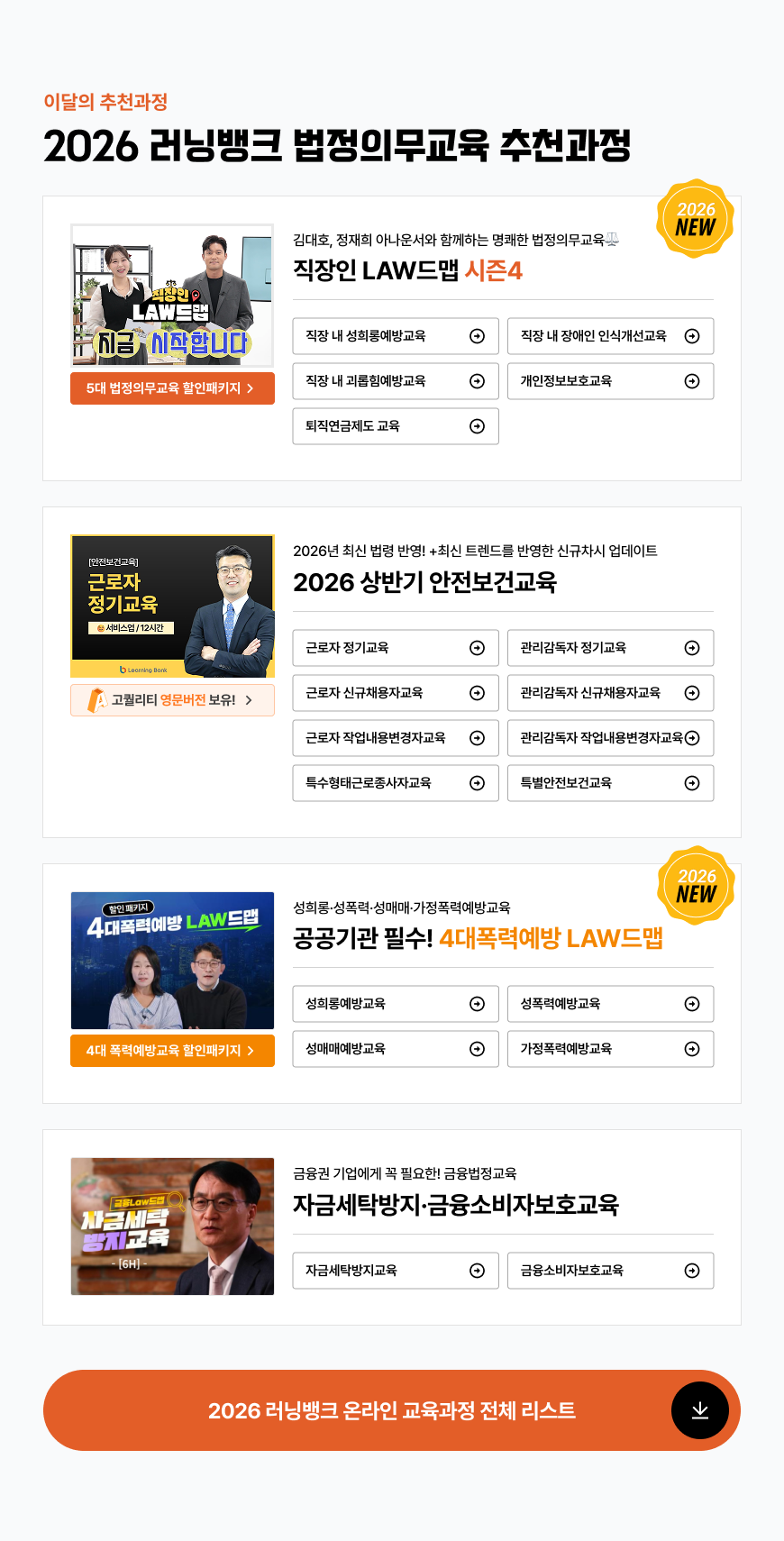Go to 직장 내 괴롭힘예방교육
The image size is (784, 1541).
395,381
